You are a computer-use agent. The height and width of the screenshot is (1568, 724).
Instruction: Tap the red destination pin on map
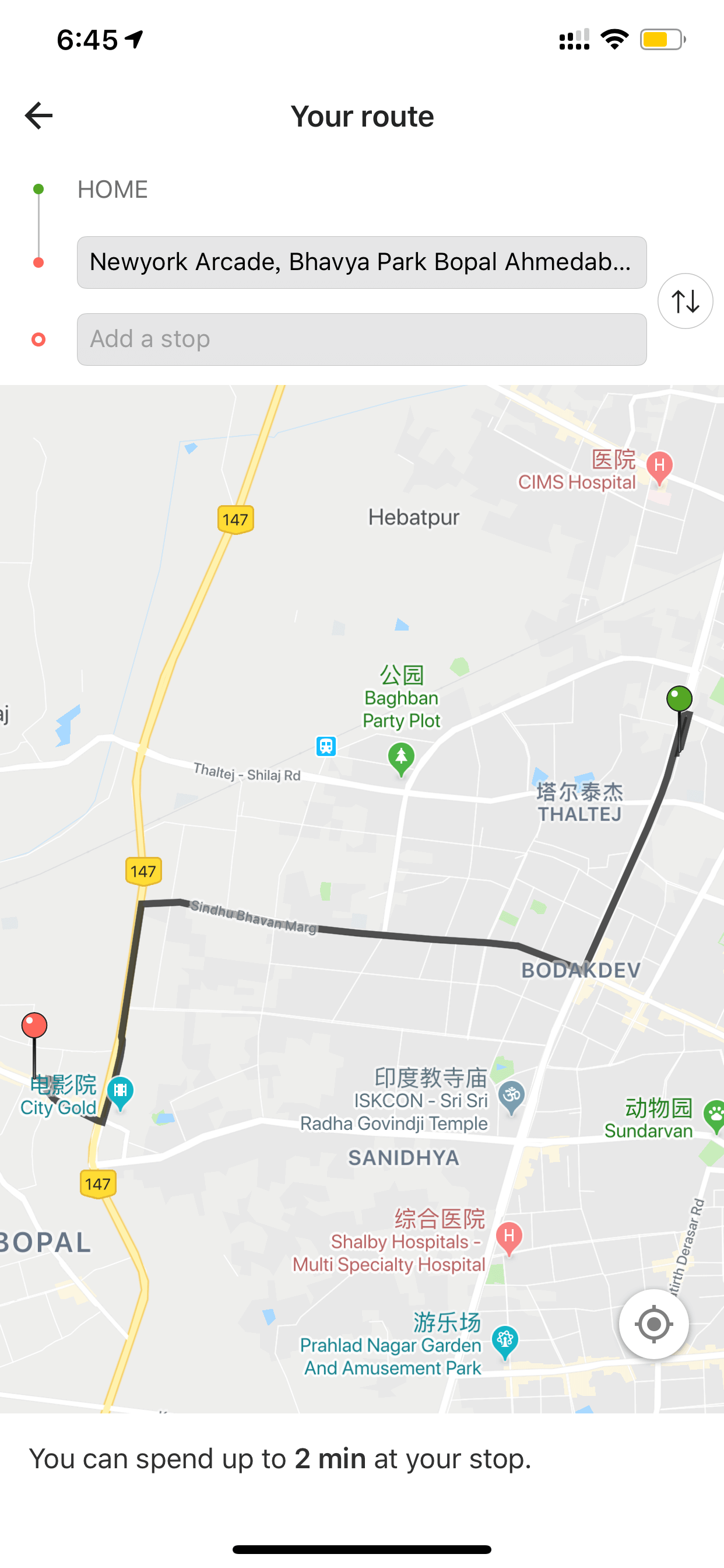pyautogui.click(x=34, y=1027)
